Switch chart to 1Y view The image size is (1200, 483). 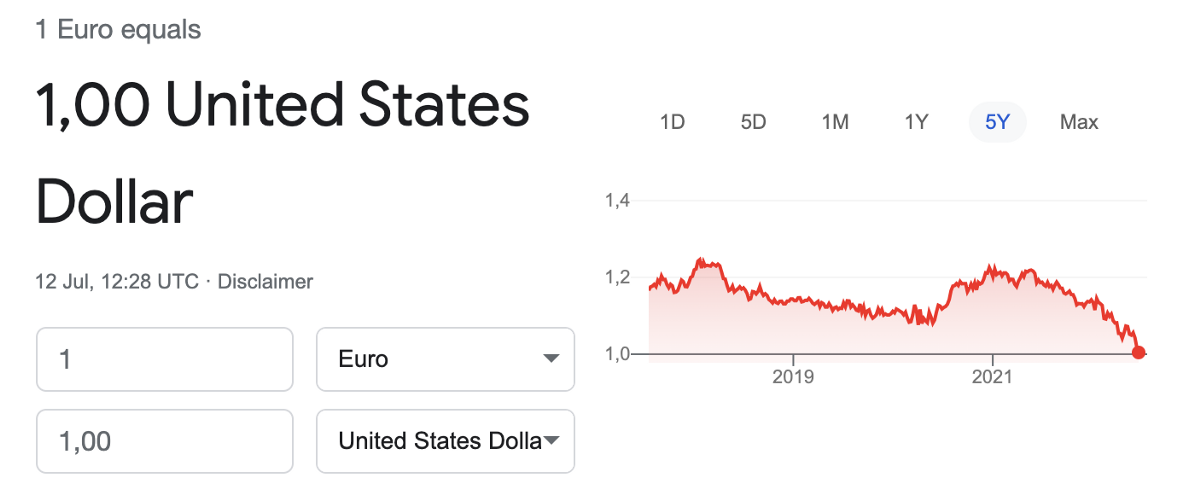coord(916,123)
